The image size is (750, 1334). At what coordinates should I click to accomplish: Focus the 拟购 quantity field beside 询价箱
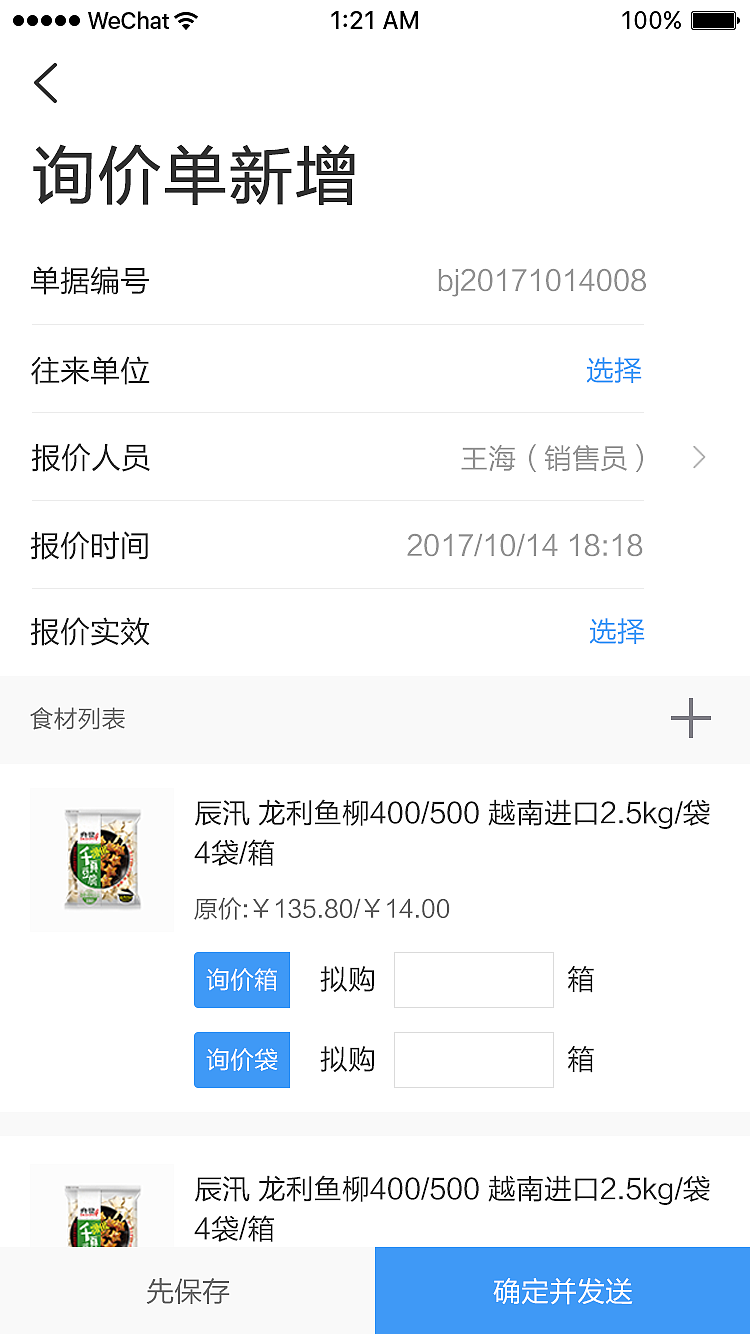point(473,980)
